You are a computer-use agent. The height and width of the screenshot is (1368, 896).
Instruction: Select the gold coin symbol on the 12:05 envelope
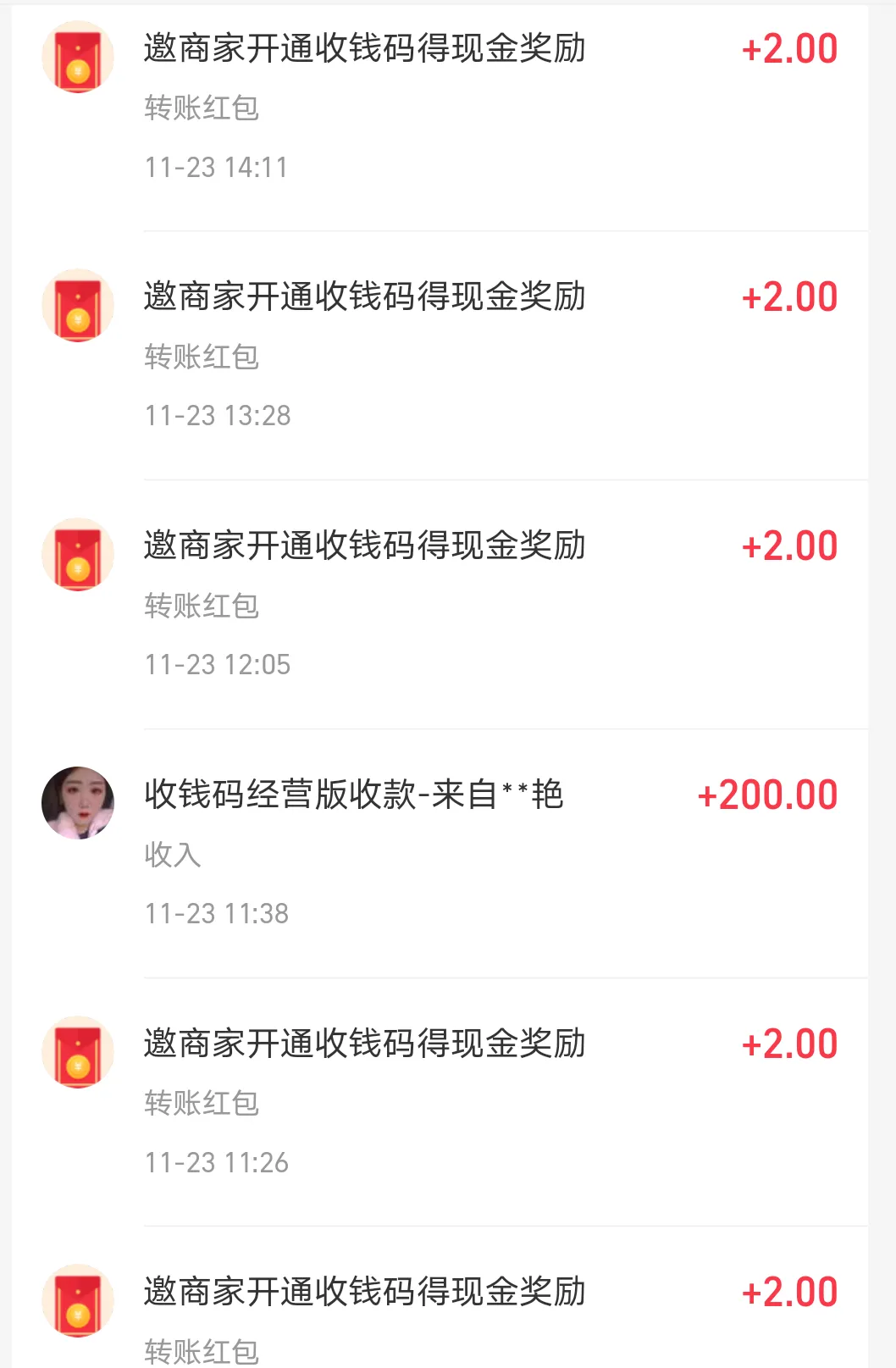(78, 569)
